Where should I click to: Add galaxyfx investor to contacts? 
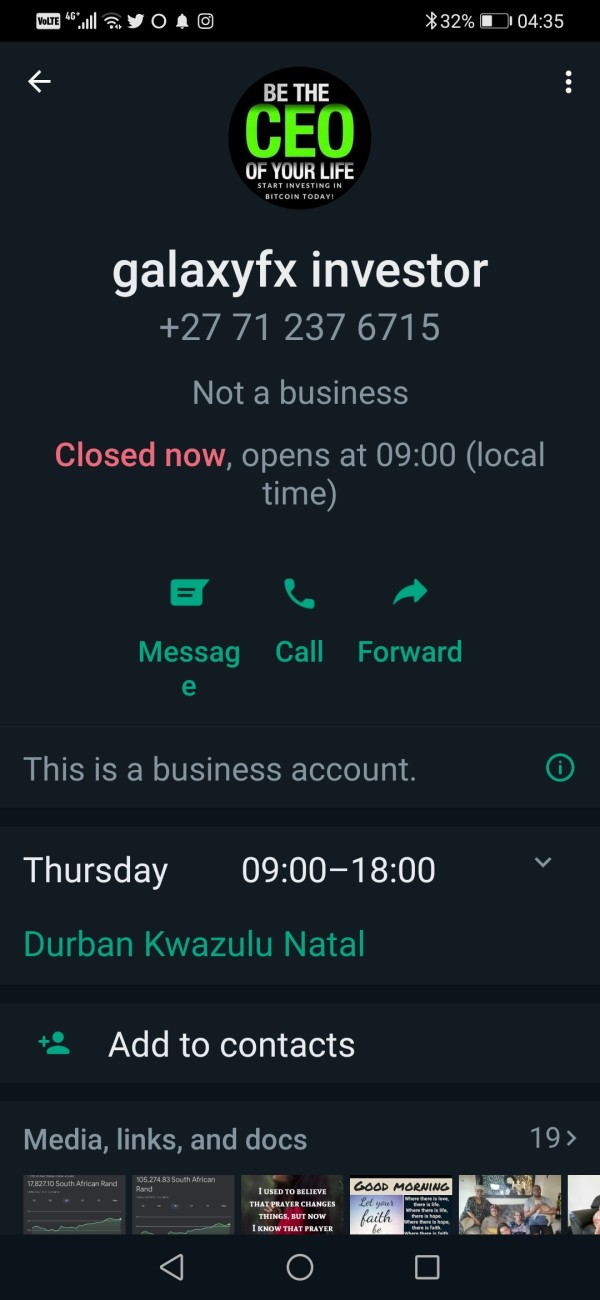pyautogui.click(x=300, y=1044)
